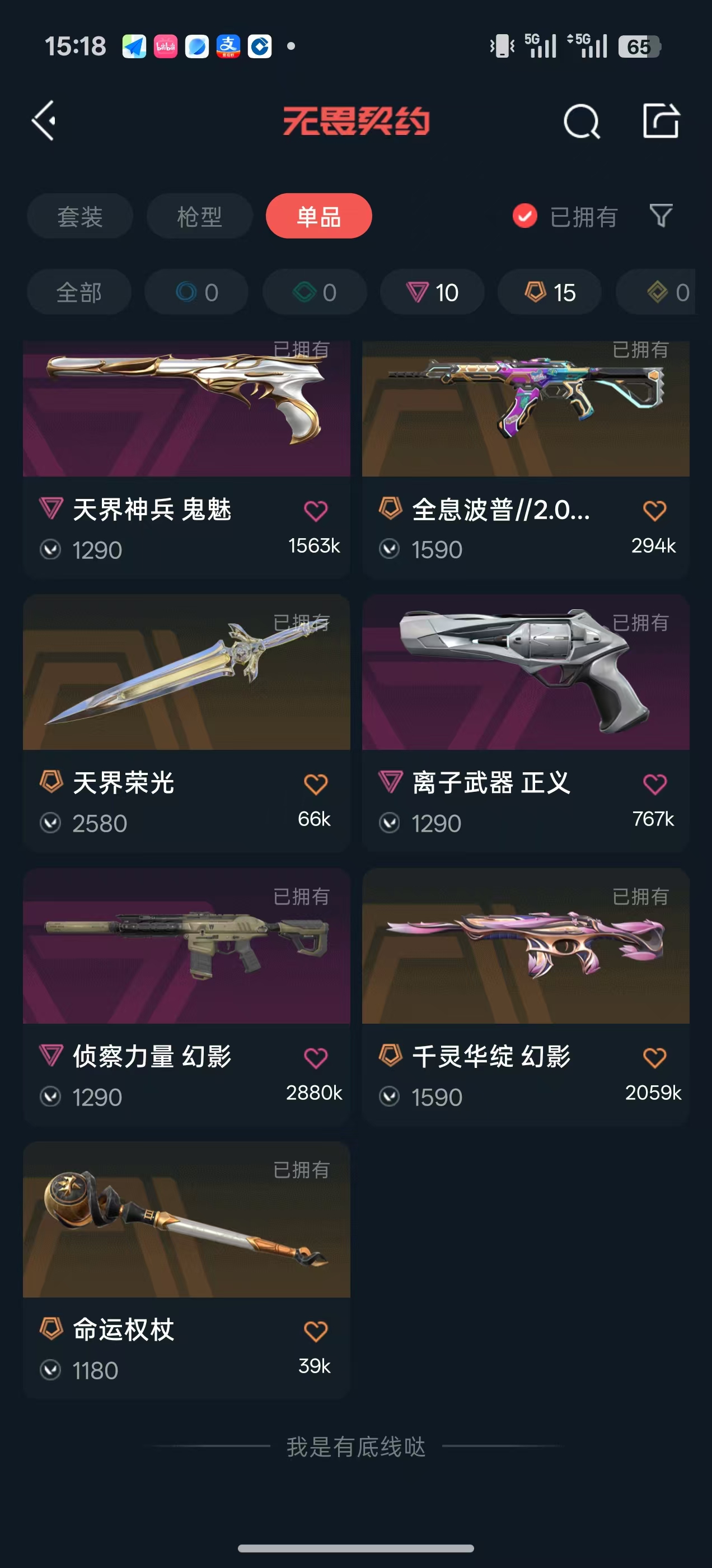Tap the share icon in the header
712x1568 pixels.
[661, 120]
